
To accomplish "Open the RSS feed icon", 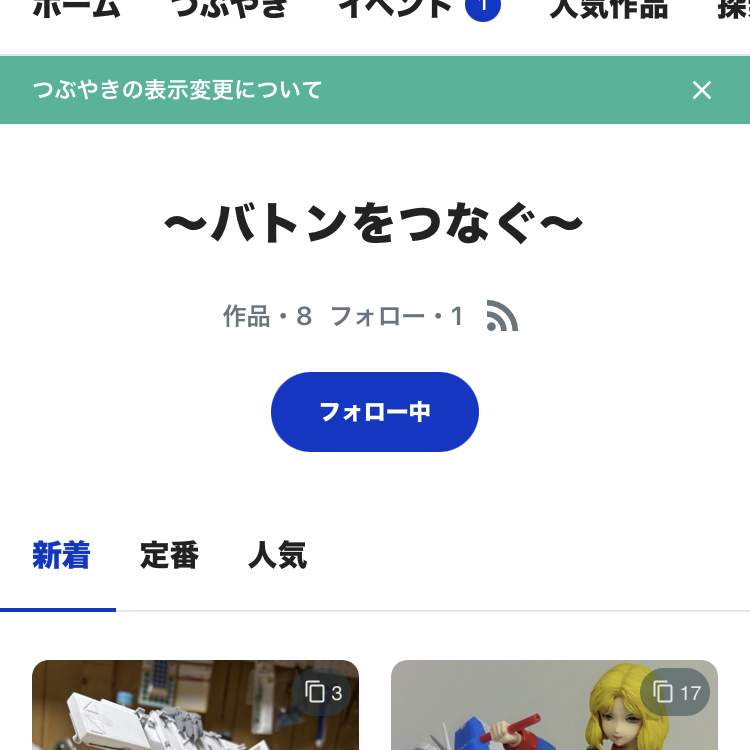I will point(502,316).
